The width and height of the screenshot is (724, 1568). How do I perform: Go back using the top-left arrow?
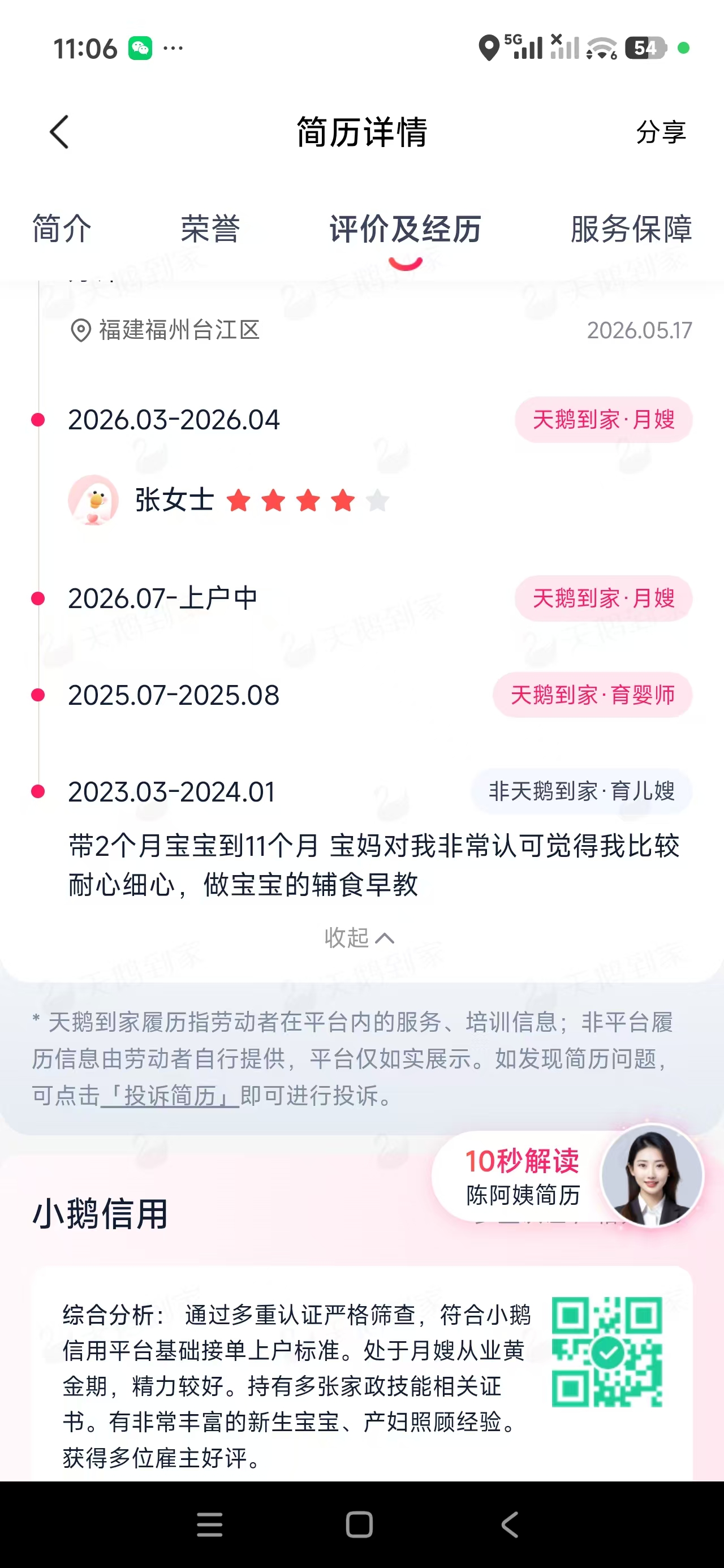(x=59, y=132)
